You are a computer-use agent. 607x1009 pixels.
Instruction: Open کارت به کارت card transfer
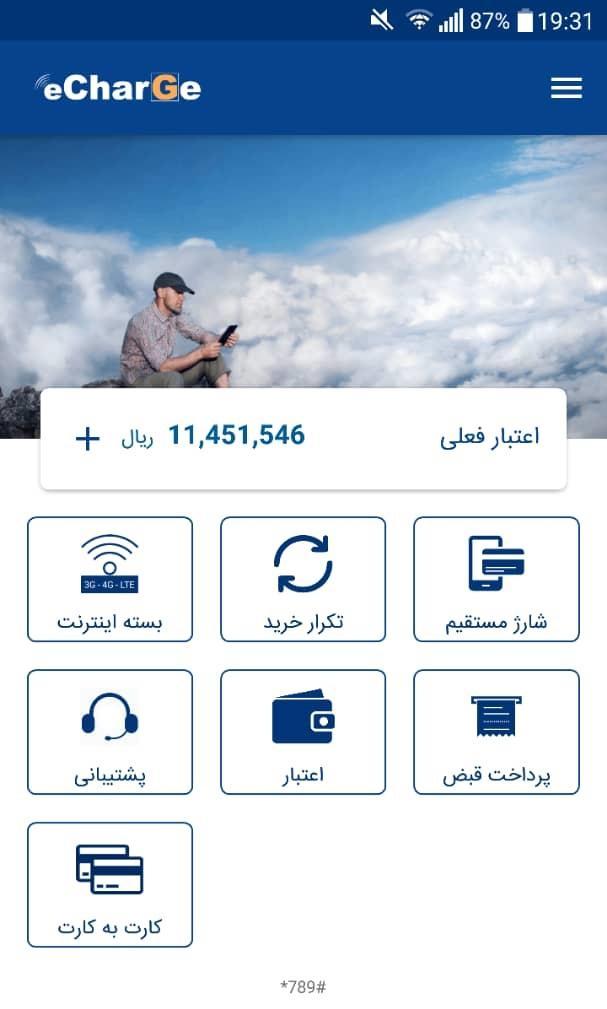(110, 885)
